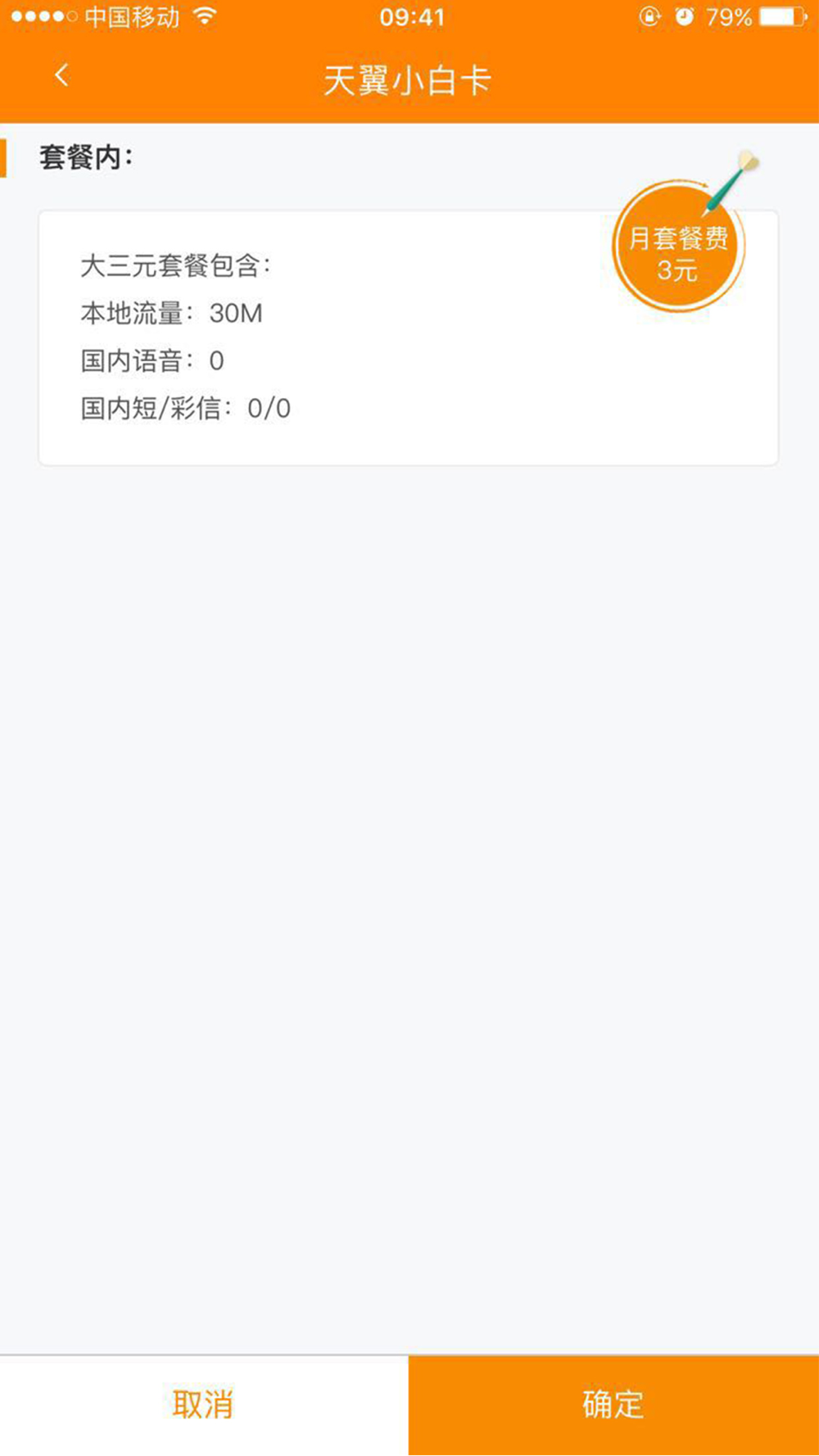Go back from 天翼小白卡 page
Image resolution: width=819 pixels, height=1456 pixels.
61,76
